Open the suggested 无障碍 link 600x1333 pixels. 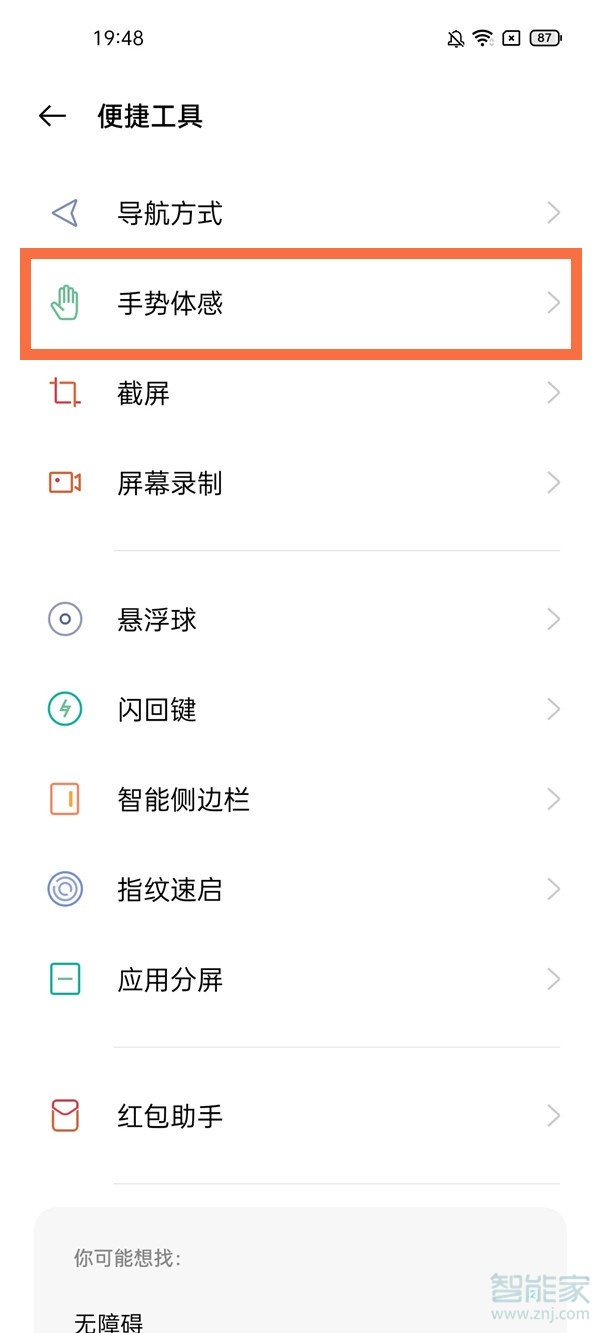pos(109,1322)
